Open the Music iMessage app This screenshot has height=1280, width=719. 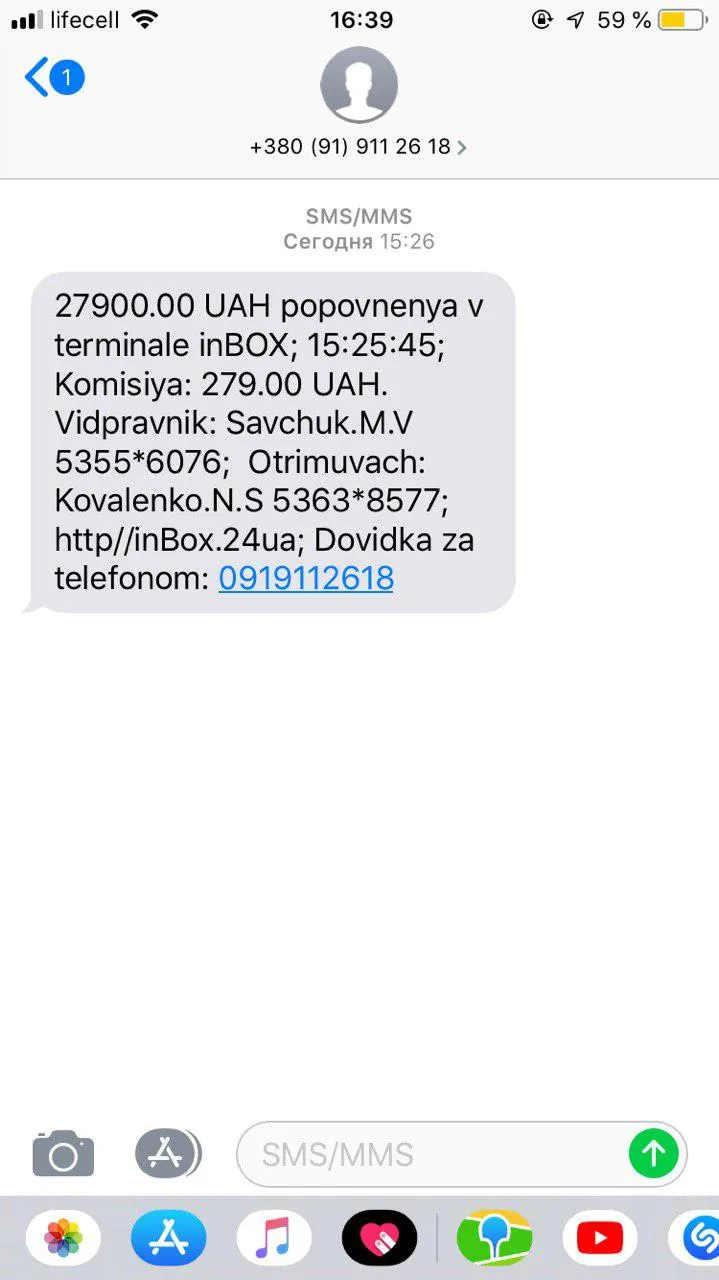(x=274, y=1238)
